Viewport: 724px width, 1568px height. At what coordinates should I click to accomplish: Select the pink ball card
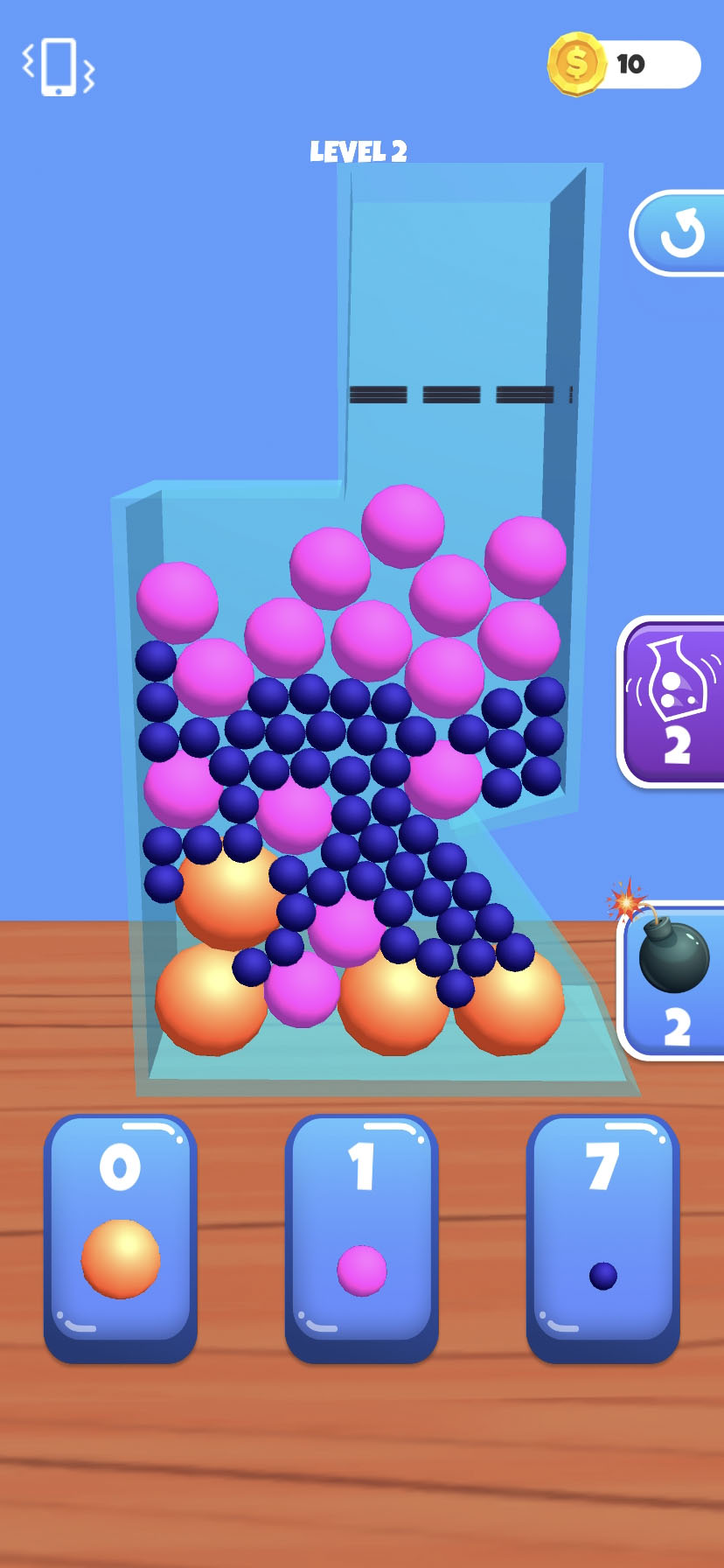coord(361,1236)
